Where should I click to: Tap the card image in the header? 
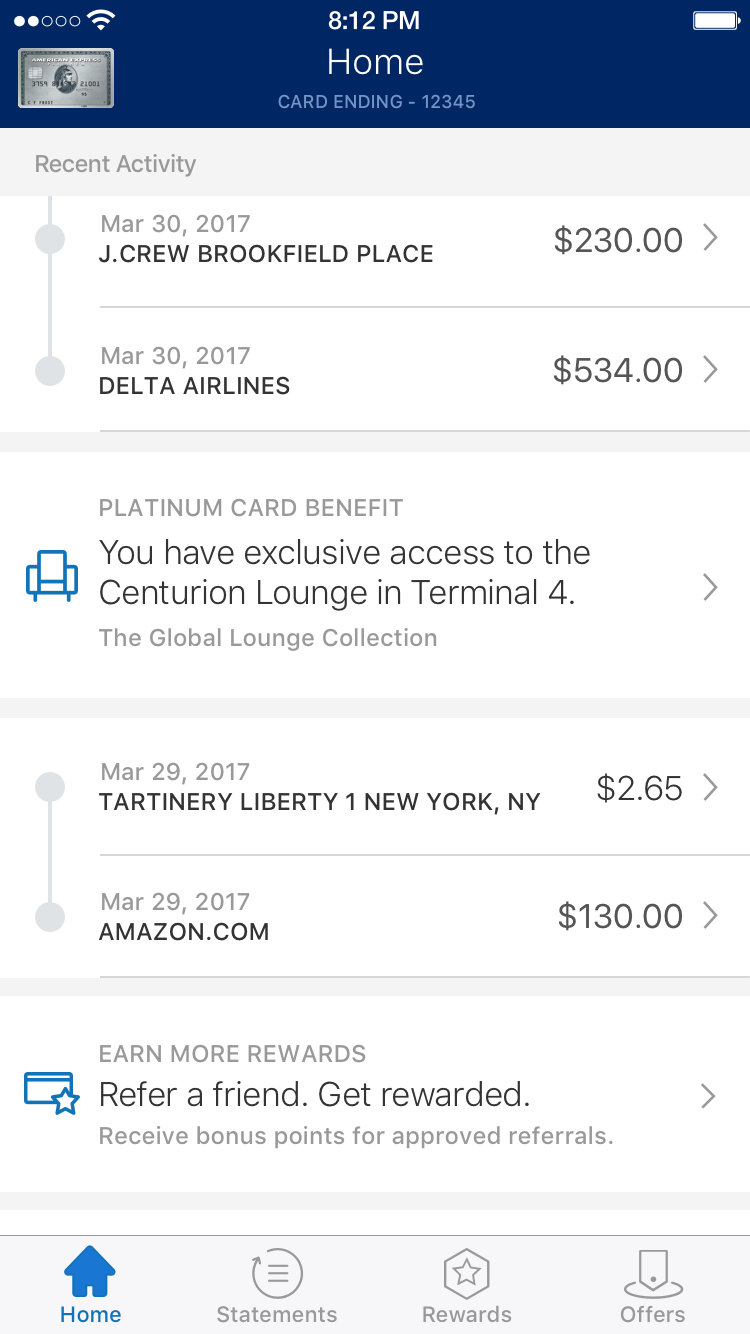pyautogui.click(x=66, y=78)
